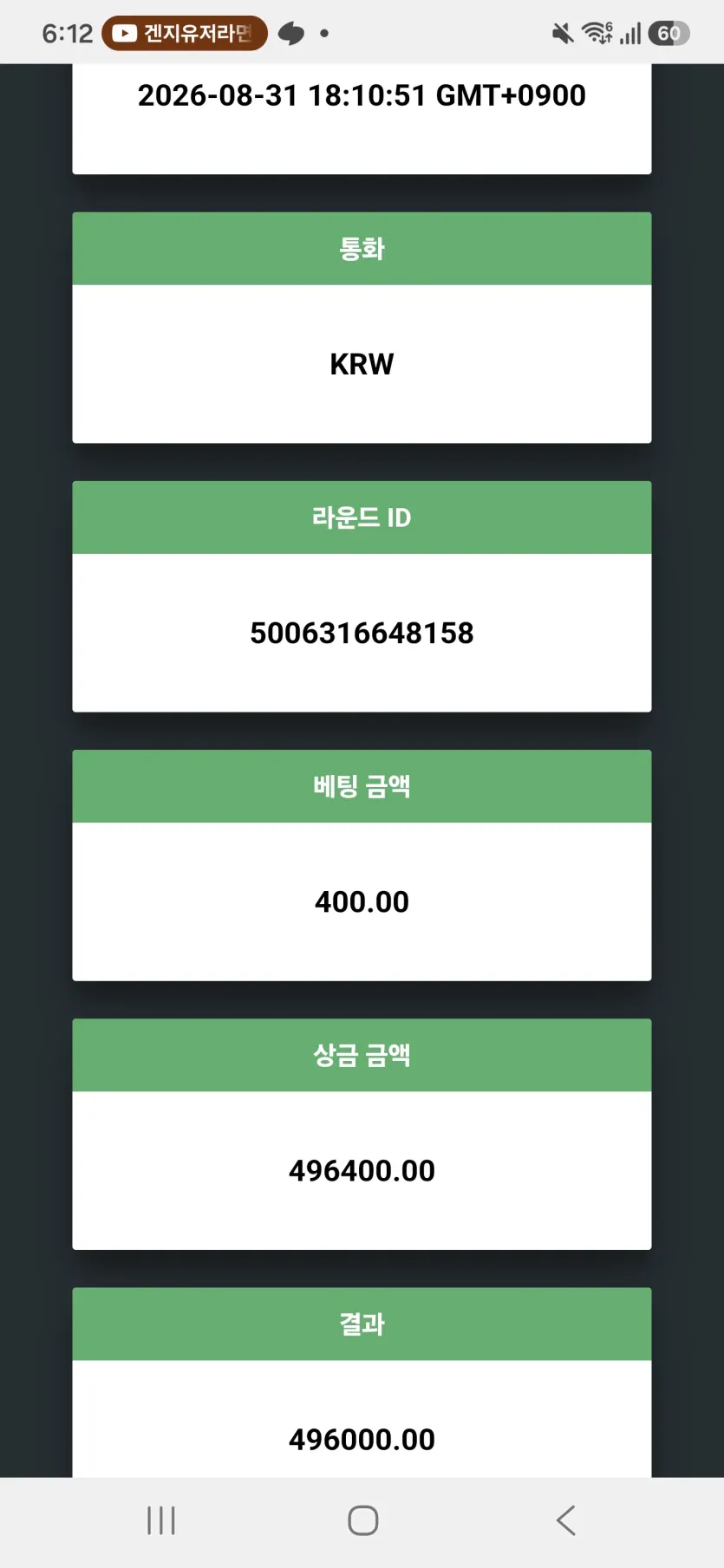
Task: Go to the home screen
Action: pos(362,1520)
